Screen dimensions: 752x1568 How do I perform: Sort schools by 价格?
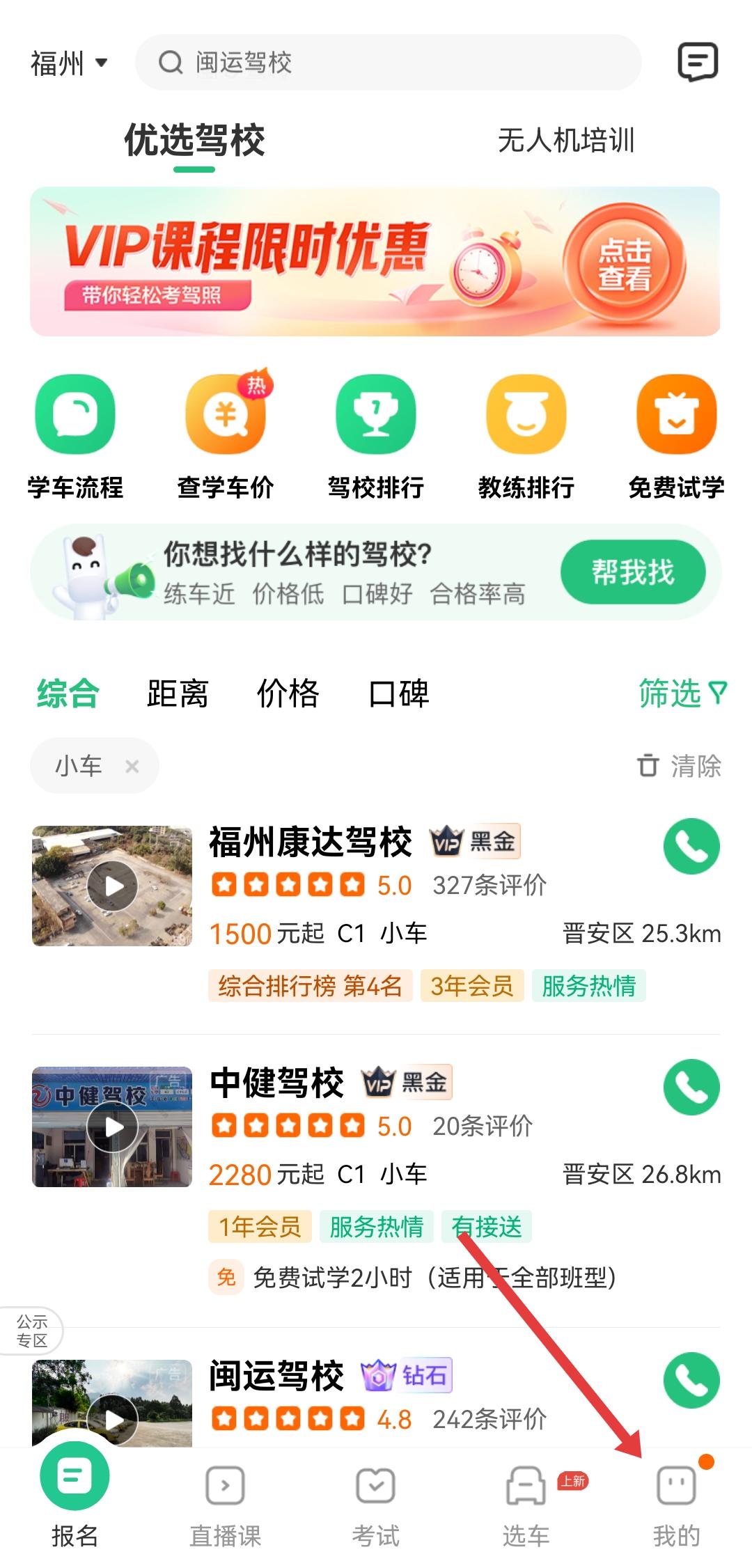click(x=288, y=693)
